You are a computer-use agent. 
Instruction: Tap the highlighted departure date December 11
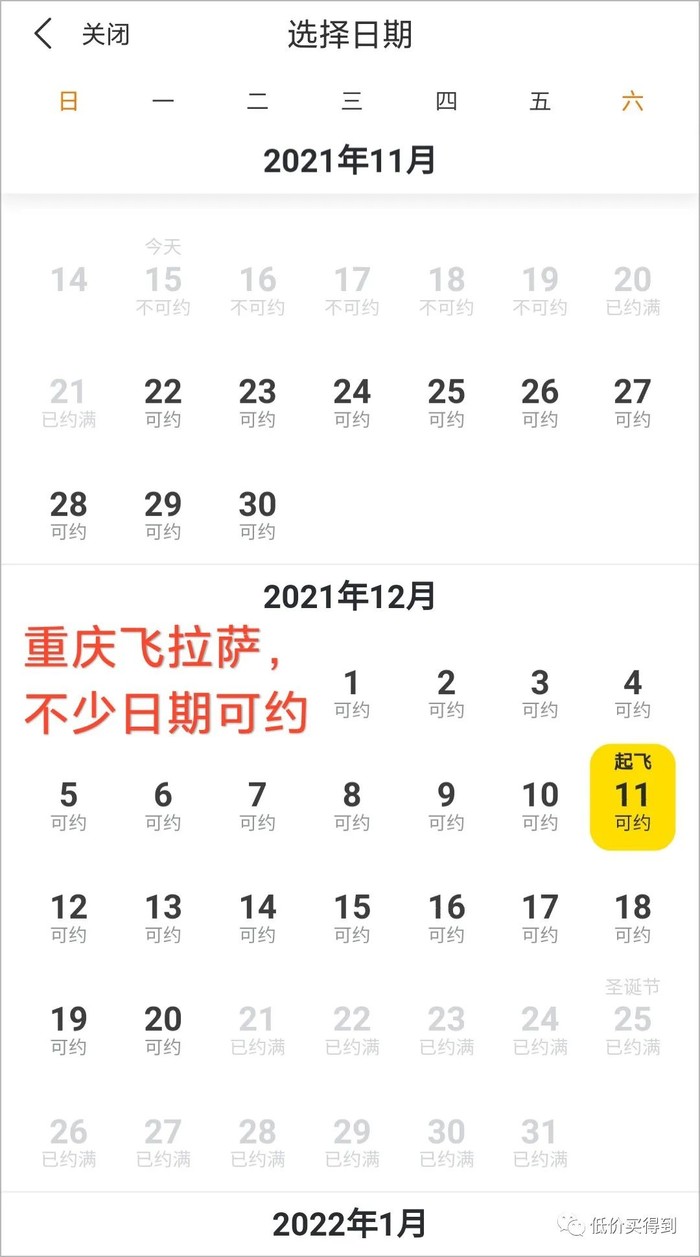tap(632, 798)
